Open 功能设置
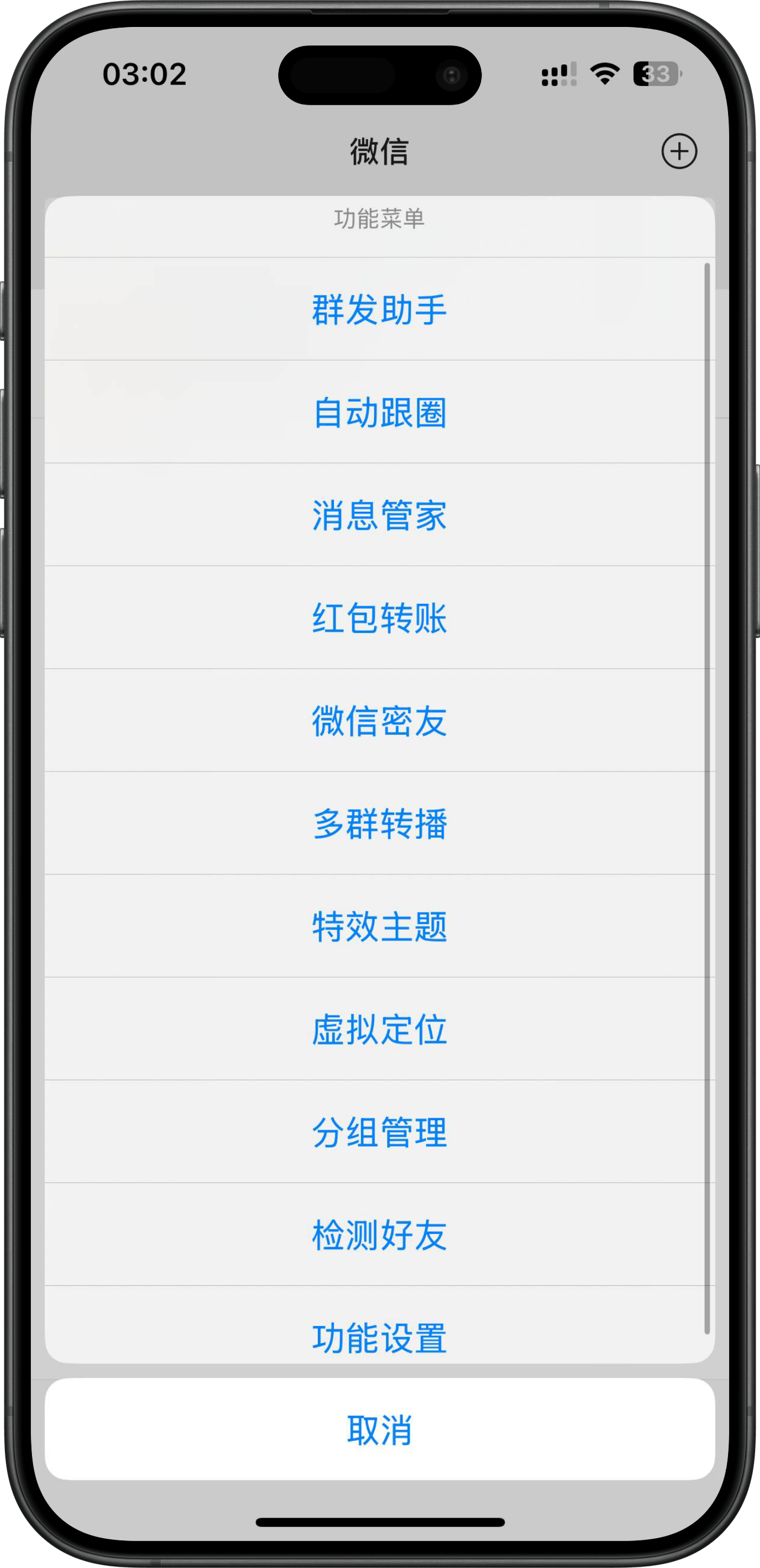The height and width of the screenshot is (1568, 760). [x=379, y=1337]
